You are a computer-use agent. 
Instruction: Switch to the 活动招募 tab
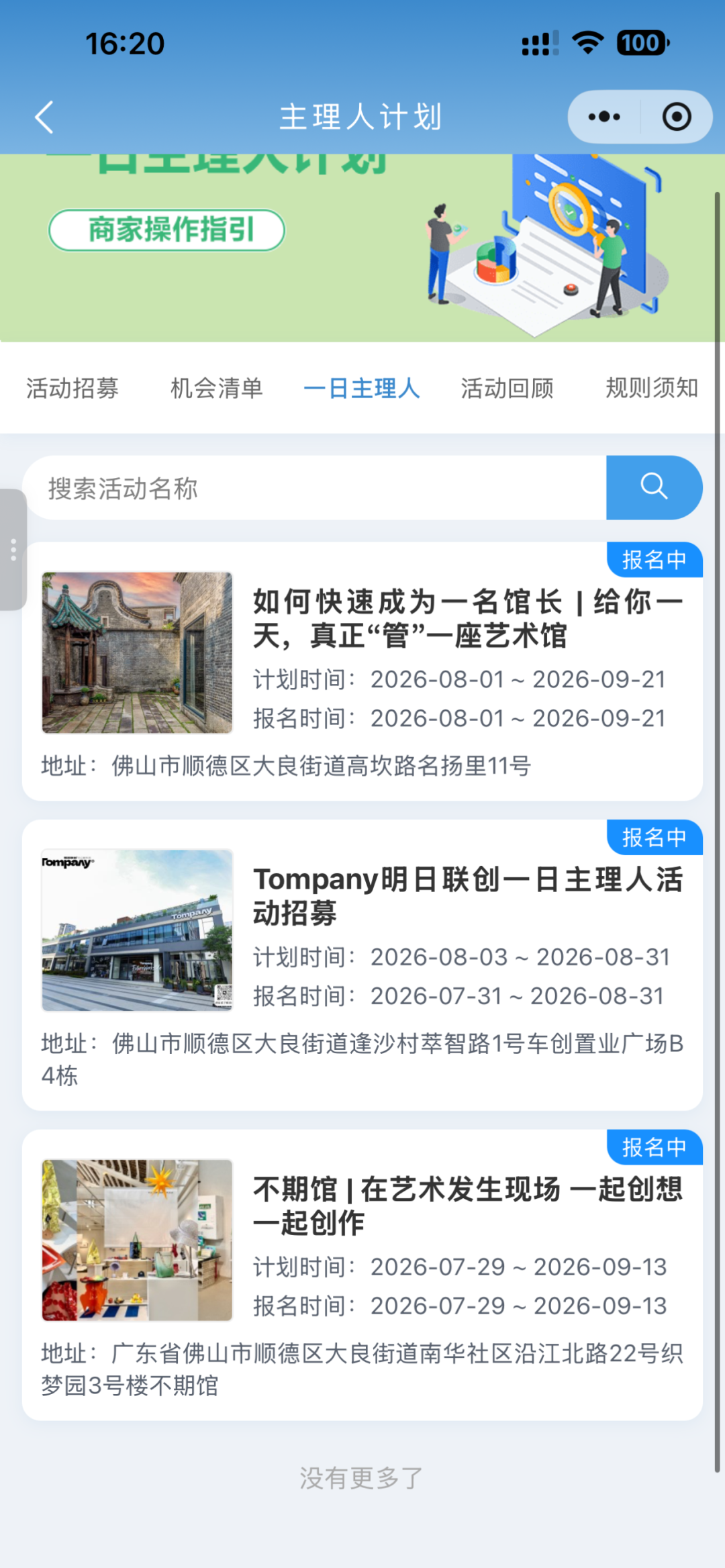click(72, 388)
